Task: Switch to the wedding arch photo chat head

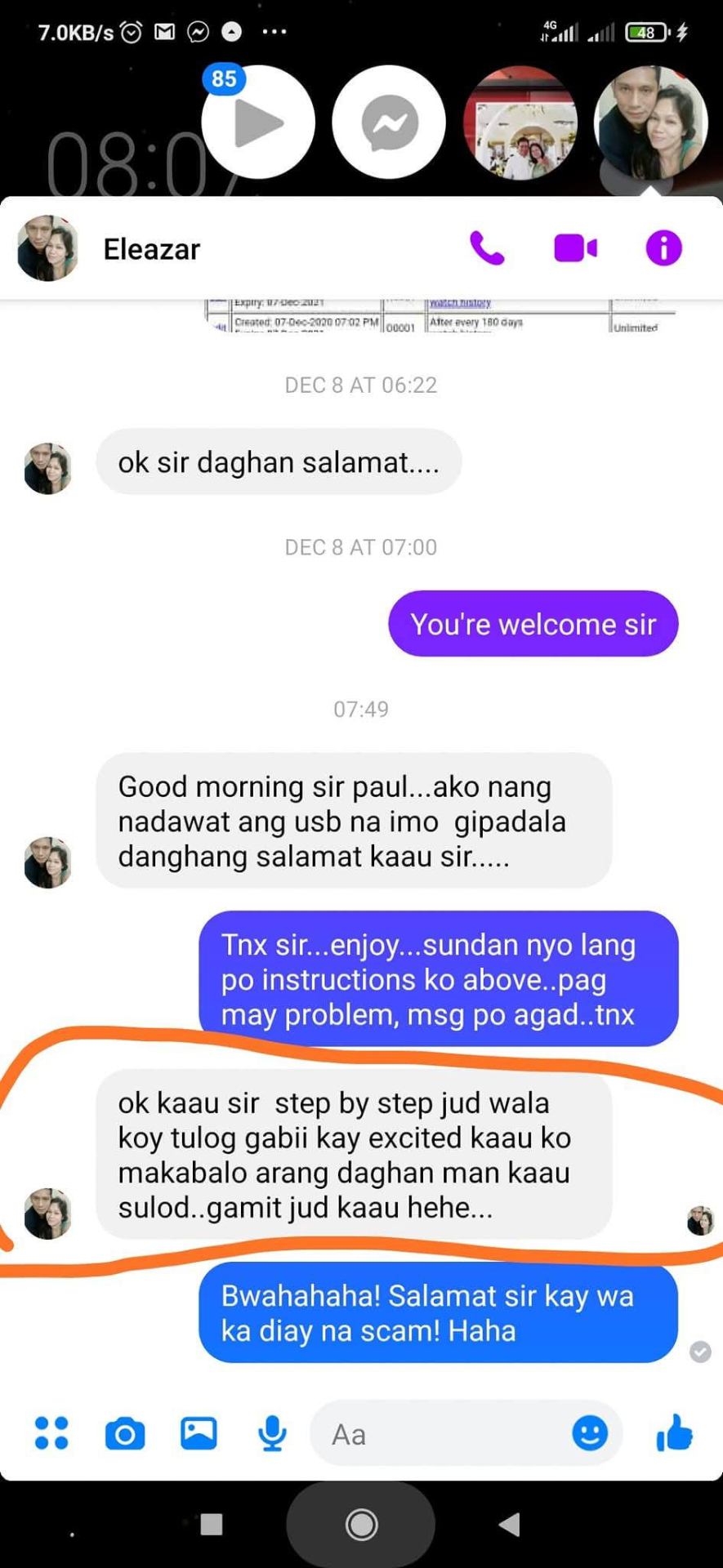Action: (520, 122)
